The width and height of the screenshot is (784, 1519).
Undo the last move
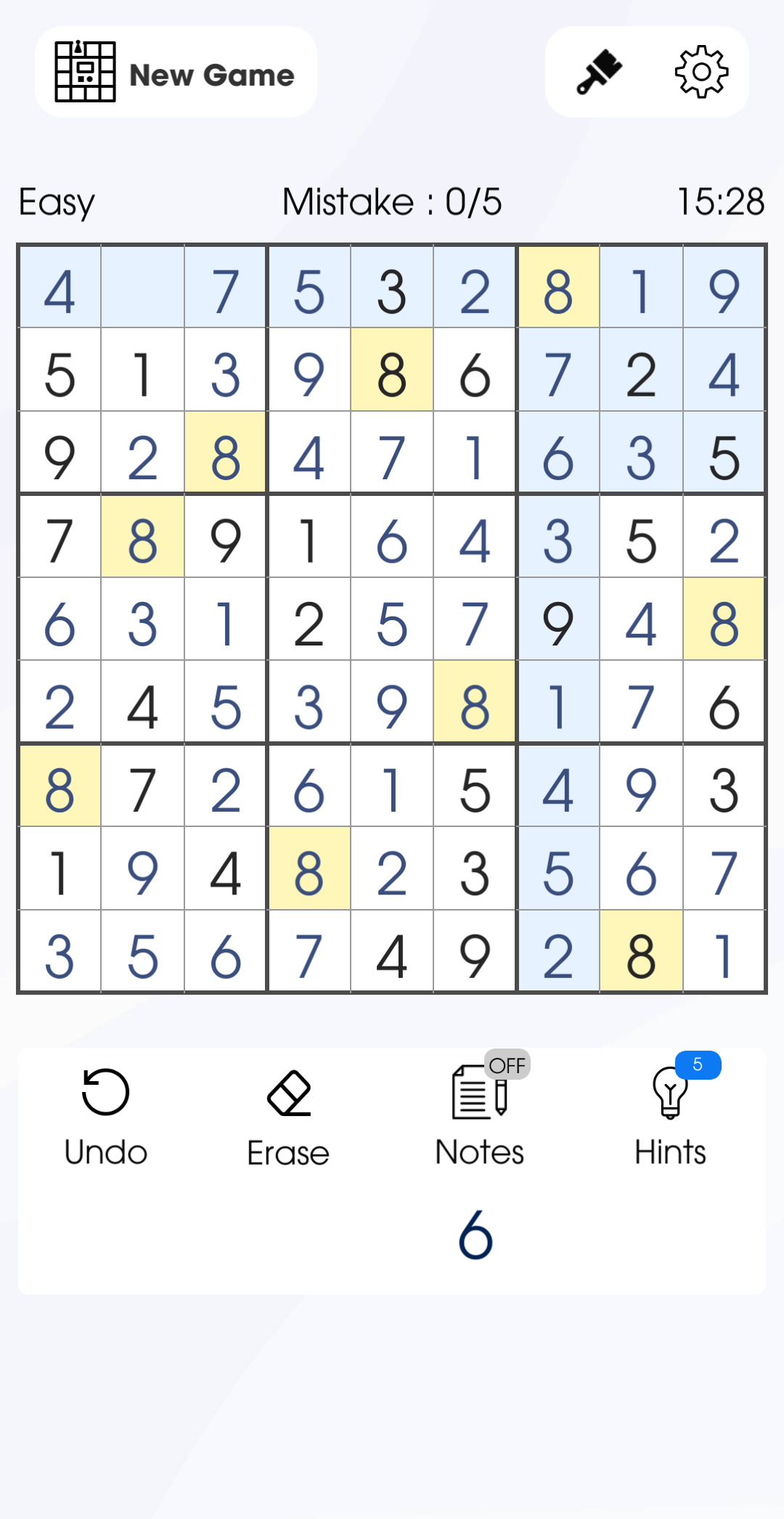[x=106, y=1117]
